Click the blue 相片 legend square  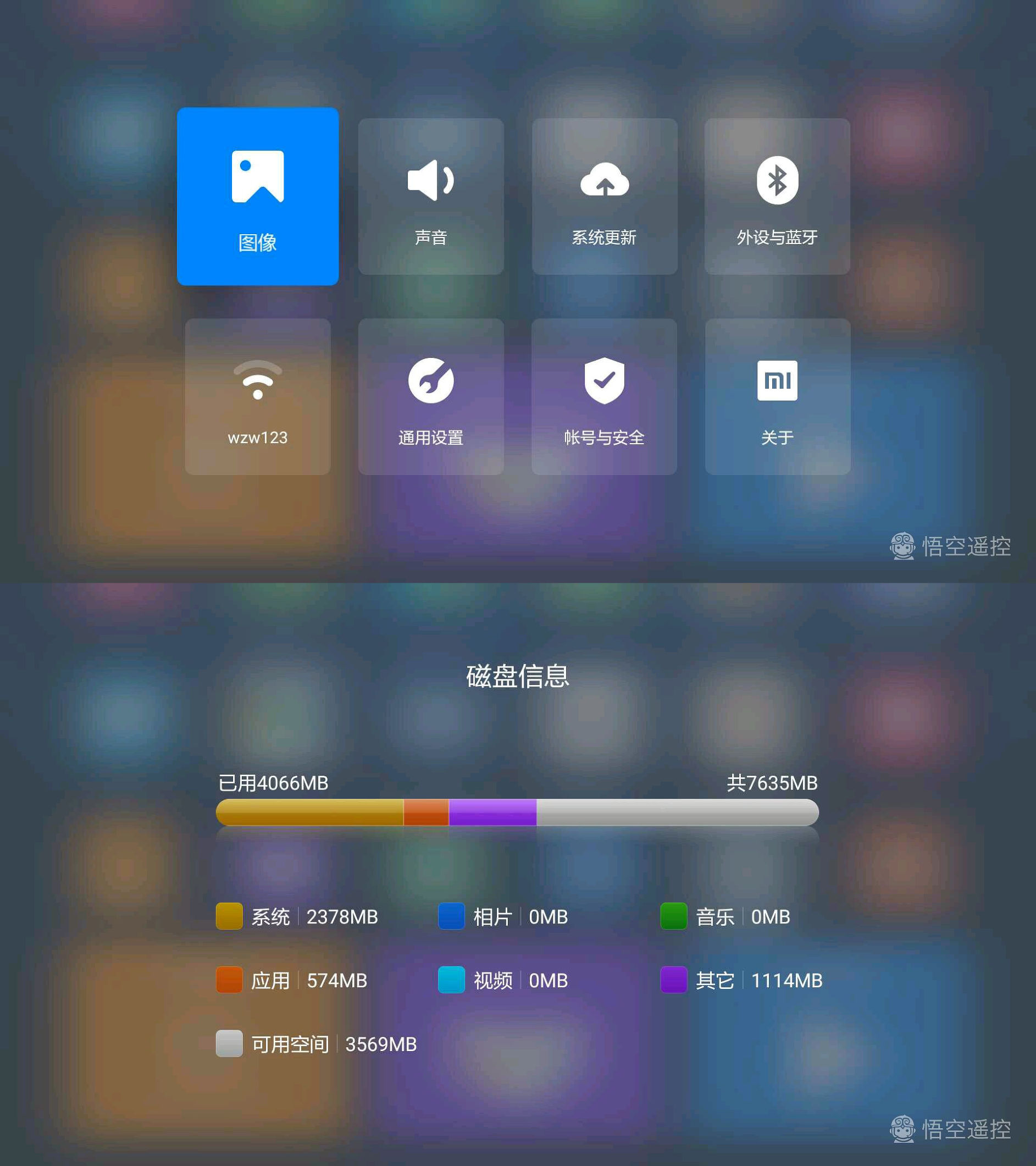(452, 916)
